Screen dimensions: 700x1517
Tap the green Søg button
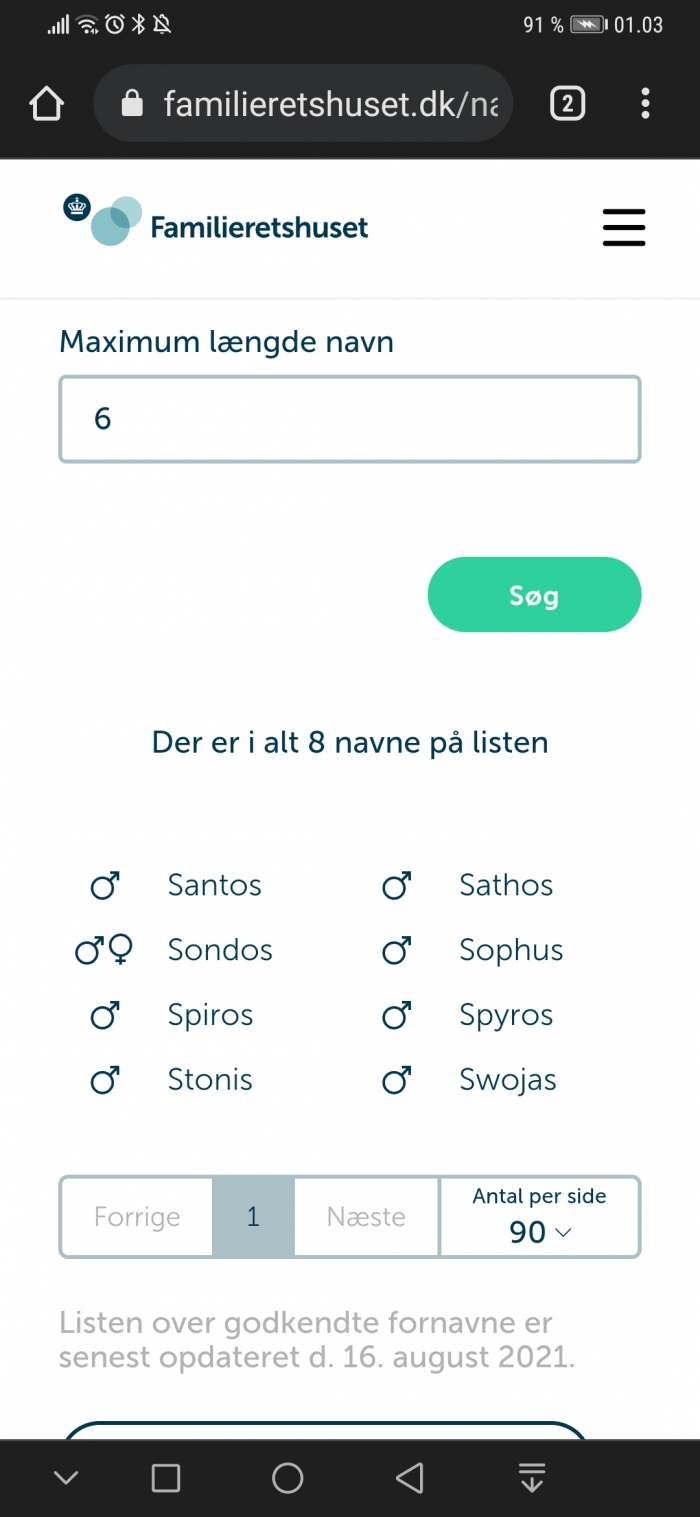coord(534,595)
